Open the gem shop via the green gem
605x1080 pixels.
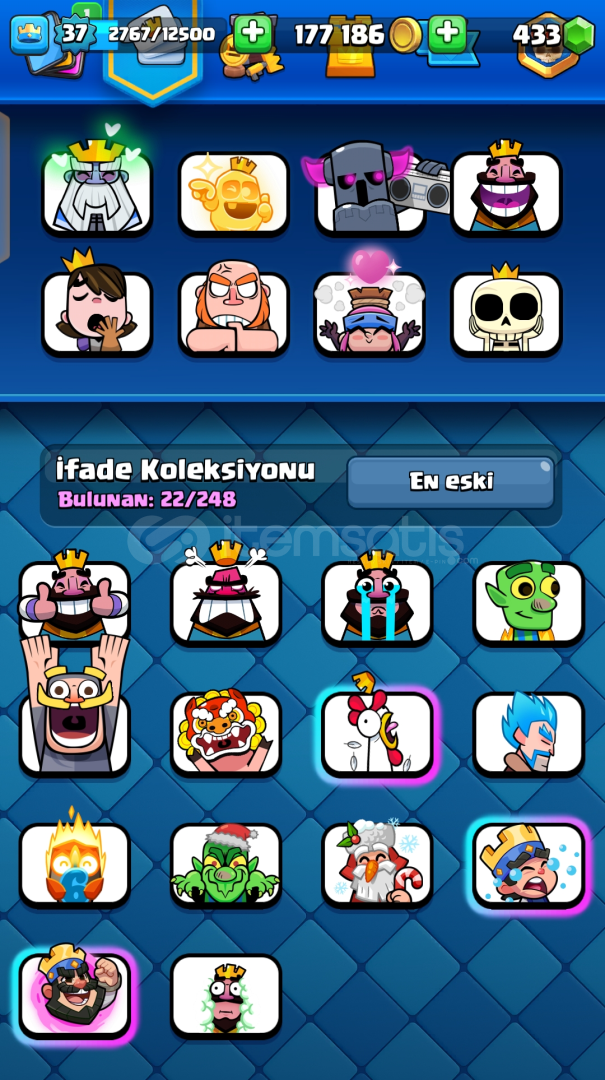579,35
